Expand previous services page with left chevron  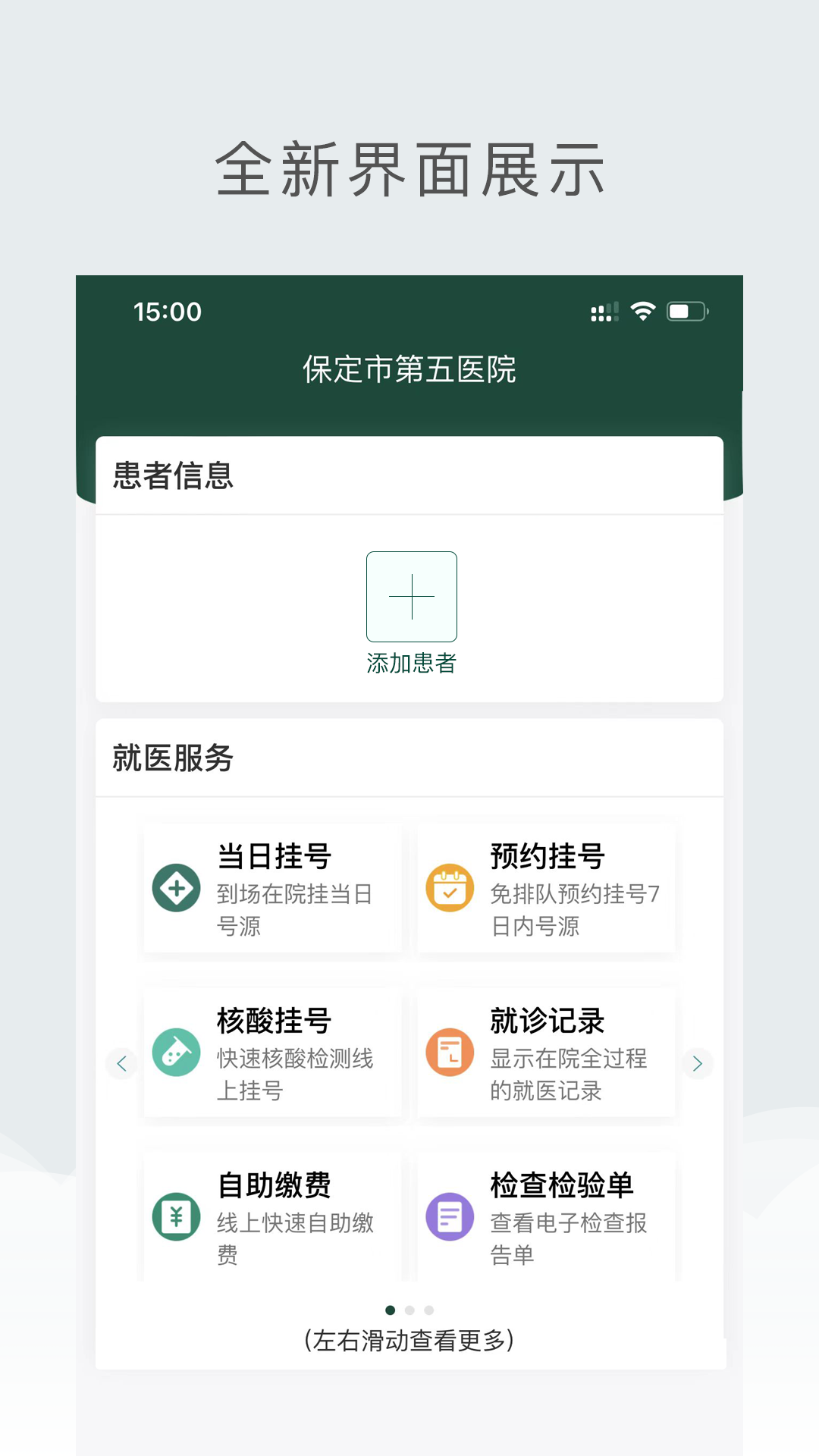coord(122,1063)
